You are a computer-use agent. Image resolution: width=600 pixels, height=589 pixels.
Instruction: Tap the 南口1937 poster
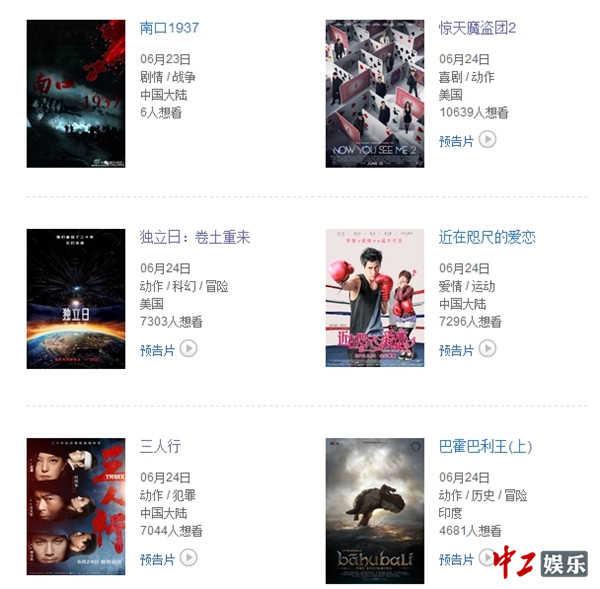pos(76,93)
